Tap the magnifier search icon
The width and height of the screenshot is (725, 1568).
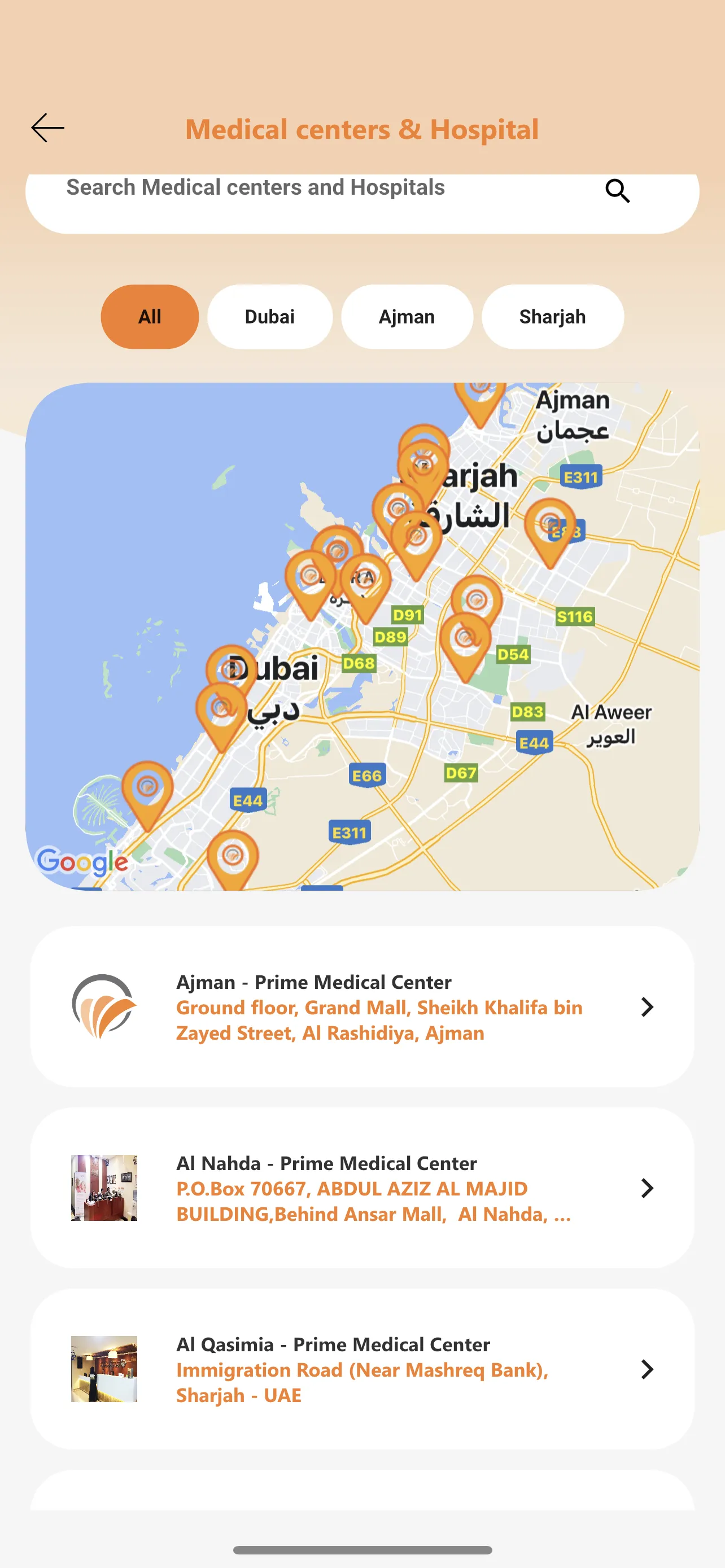point(617,191)
